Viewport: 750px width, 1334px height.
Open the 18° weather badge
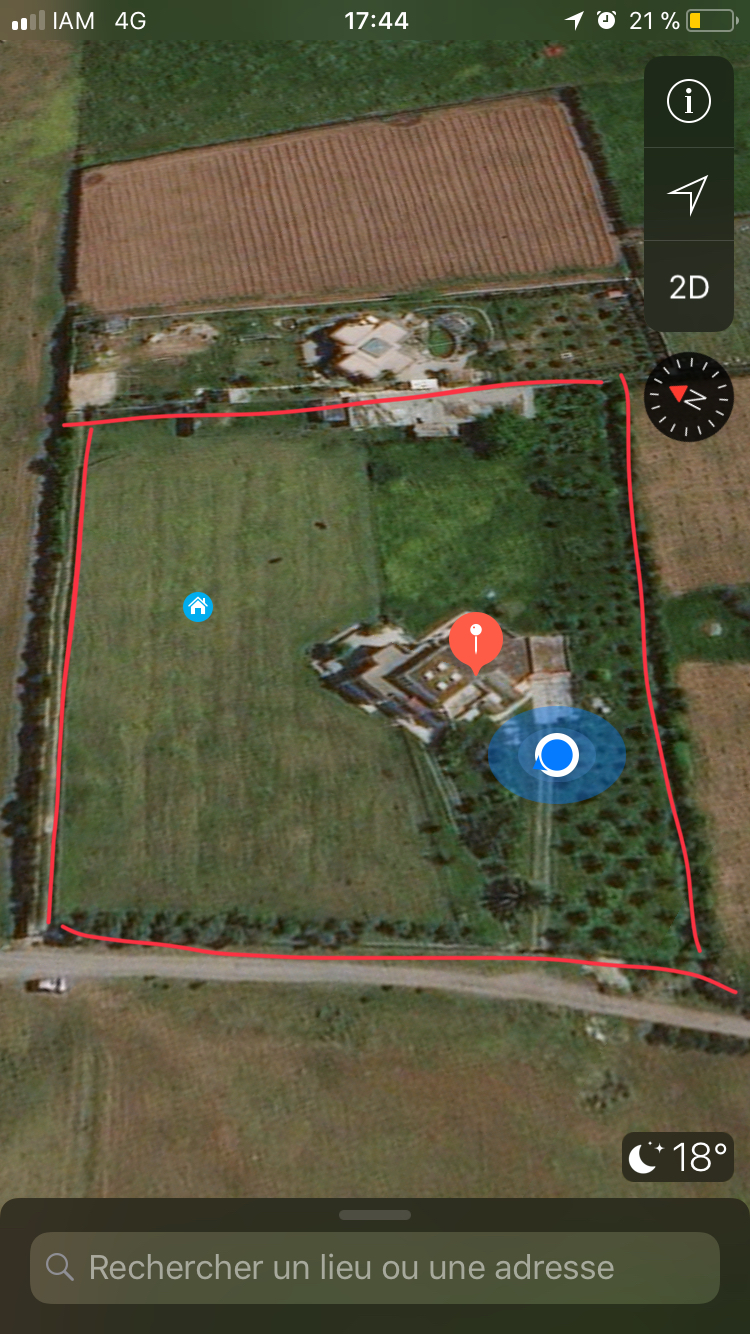678,1157
